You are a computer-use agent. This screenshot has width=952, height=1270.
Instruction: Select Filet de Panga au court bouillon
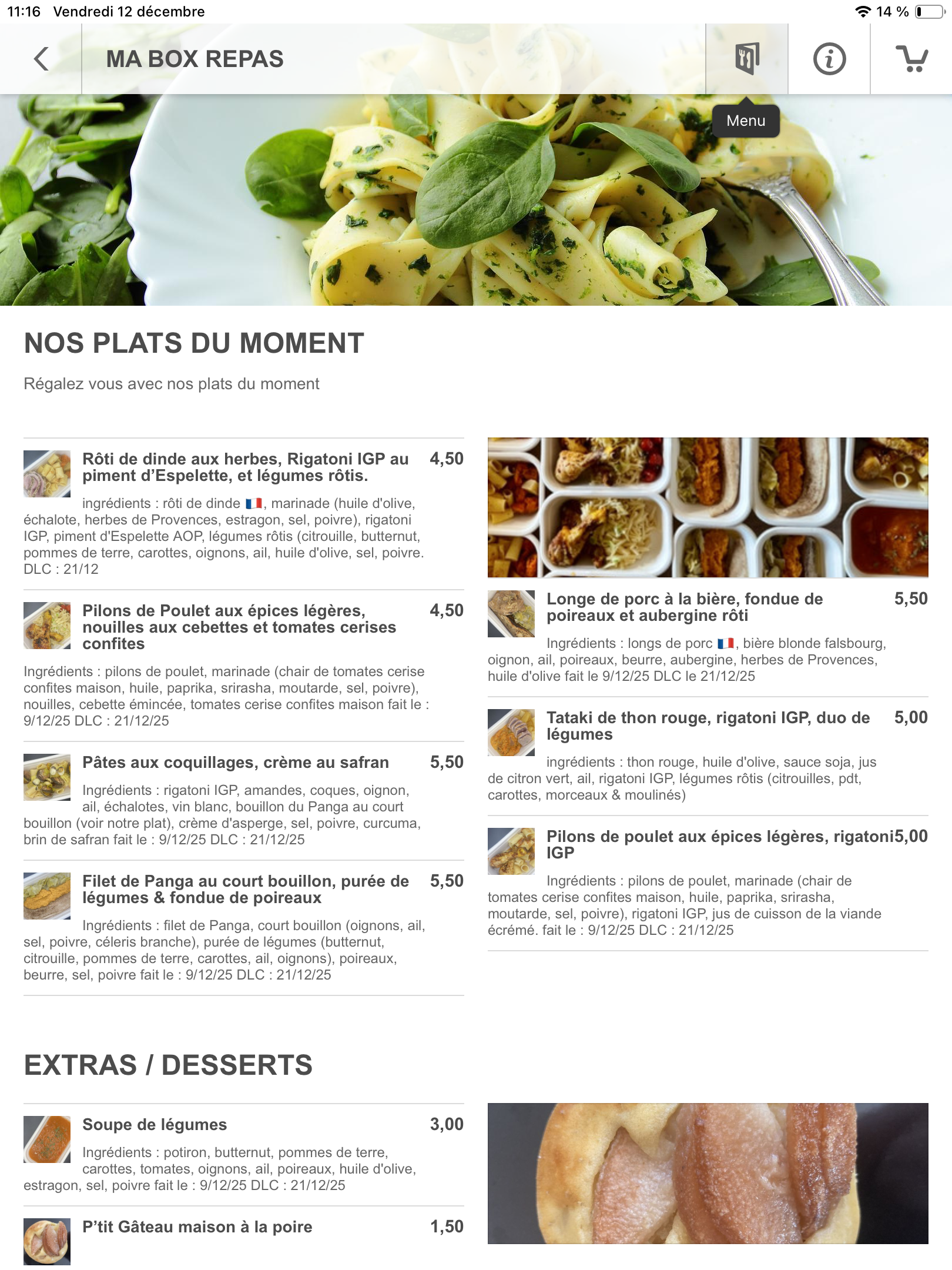pyautogui.click(x=245, y=890)
